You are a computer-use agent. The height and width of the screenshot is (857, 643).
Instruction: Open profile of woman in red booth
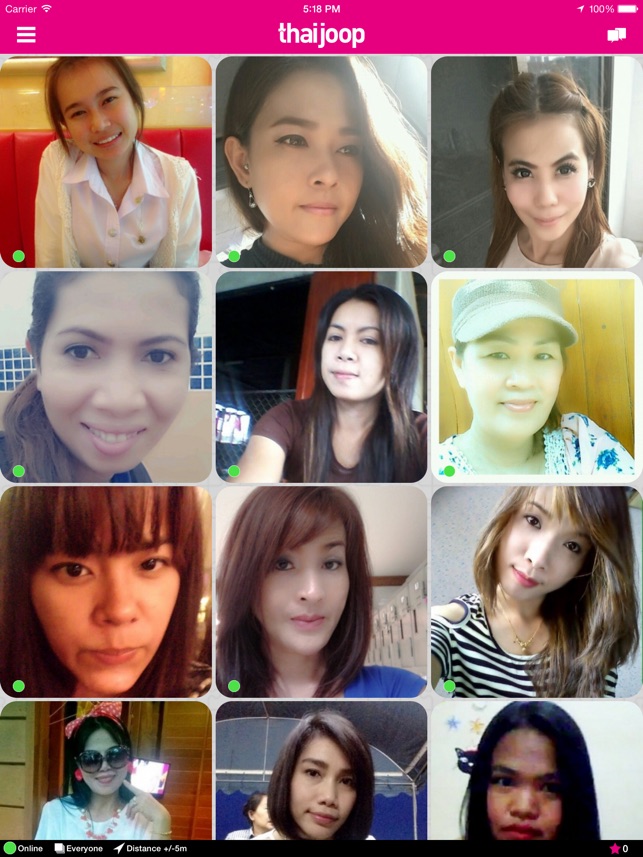tap(106, 162)
